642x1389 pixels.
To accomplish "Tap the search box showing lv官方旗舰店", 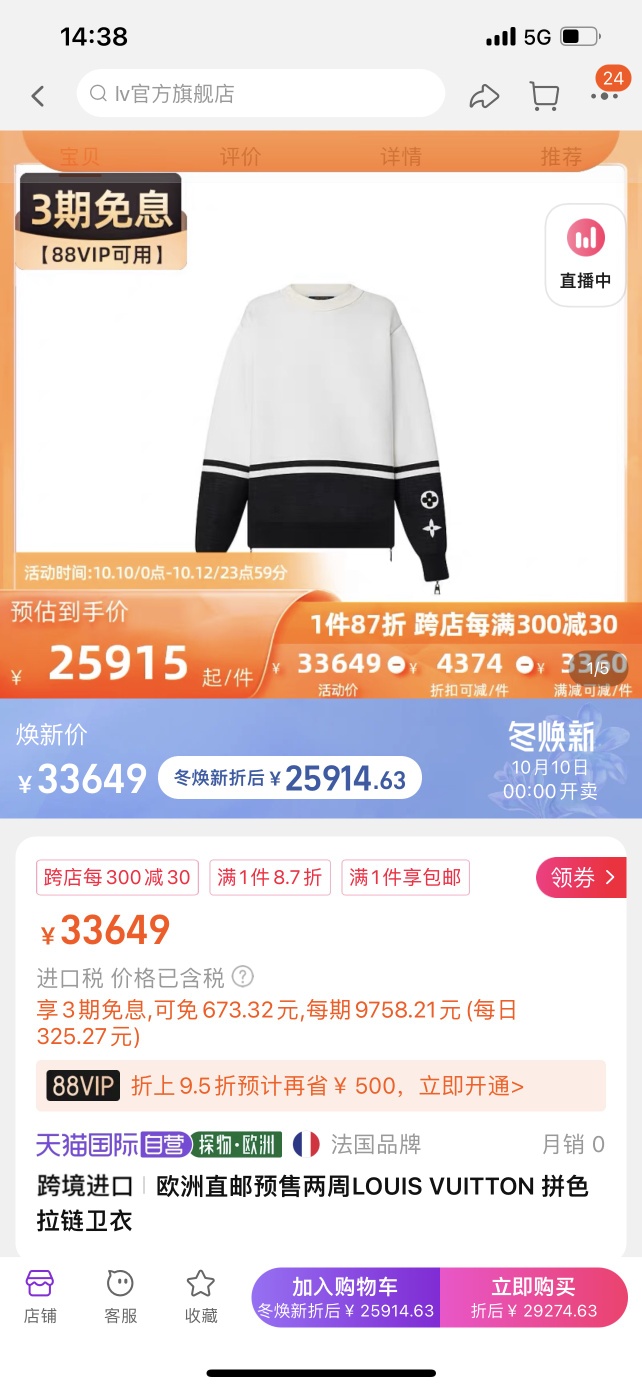I will click(x=260, y=94).
